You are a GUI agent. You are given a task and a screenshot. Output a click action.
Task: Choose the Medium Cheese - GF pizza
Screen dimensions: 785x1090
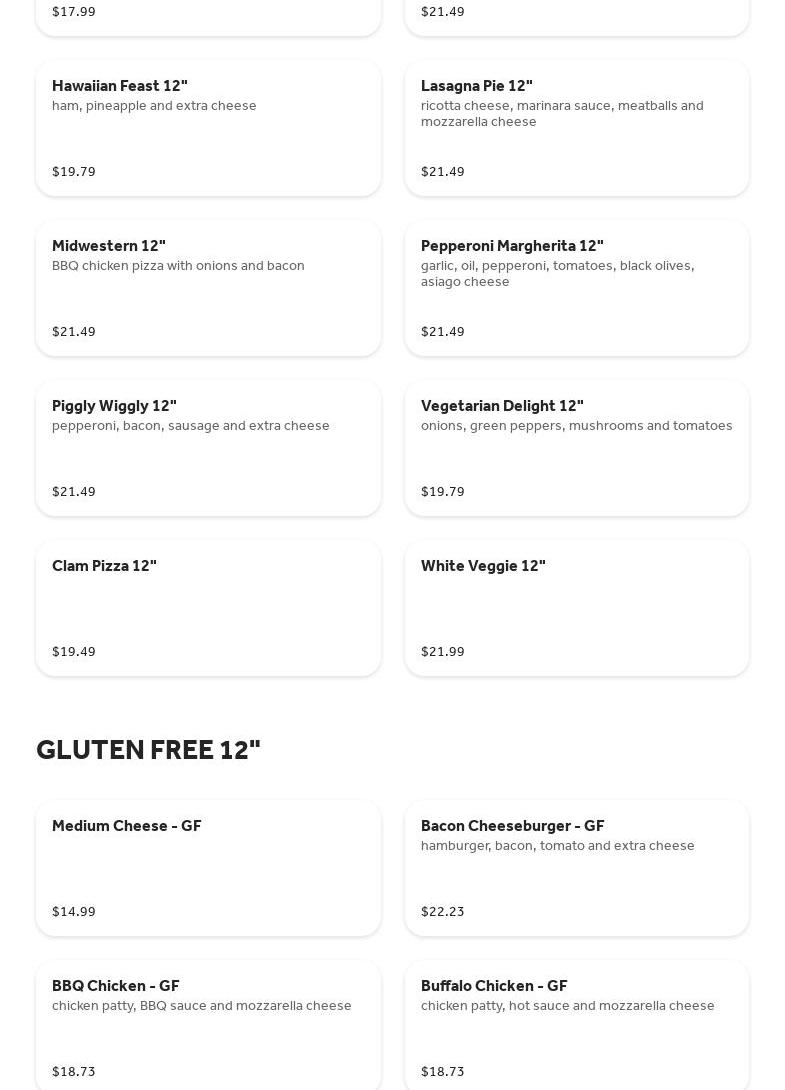click(208, 868)
